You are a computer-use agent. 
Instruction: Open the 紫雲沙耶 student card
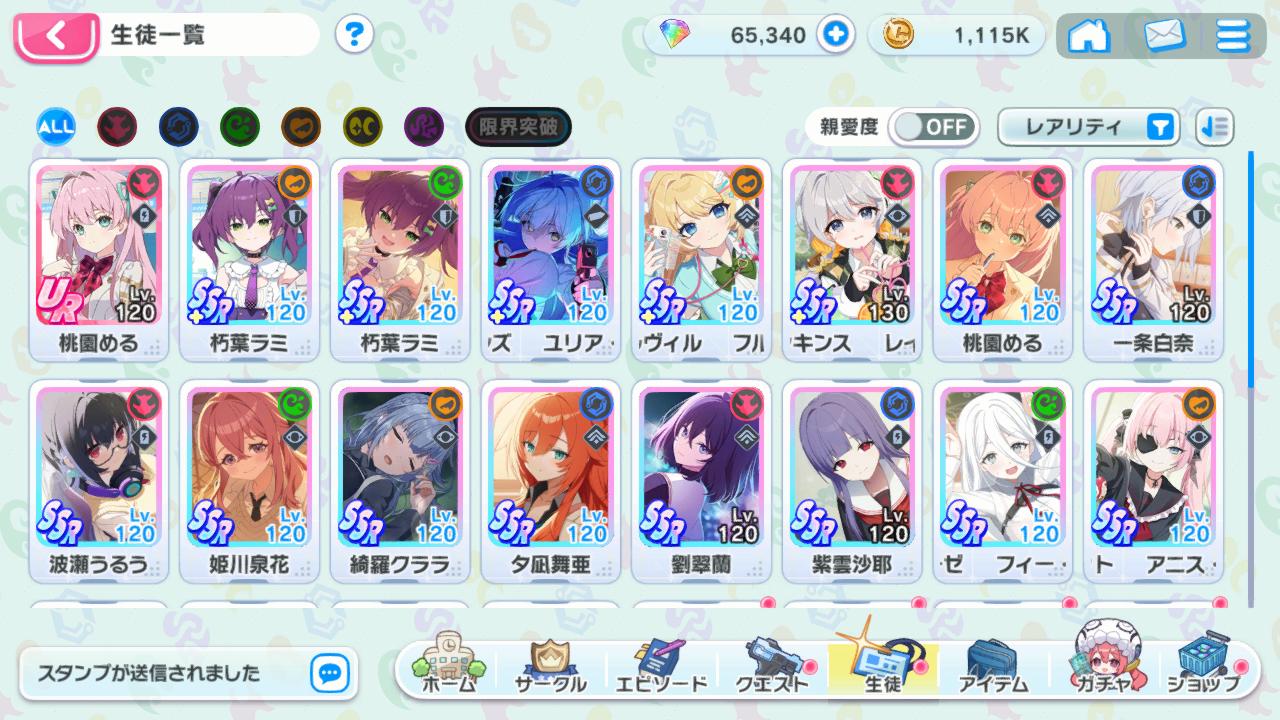[852, 480]
